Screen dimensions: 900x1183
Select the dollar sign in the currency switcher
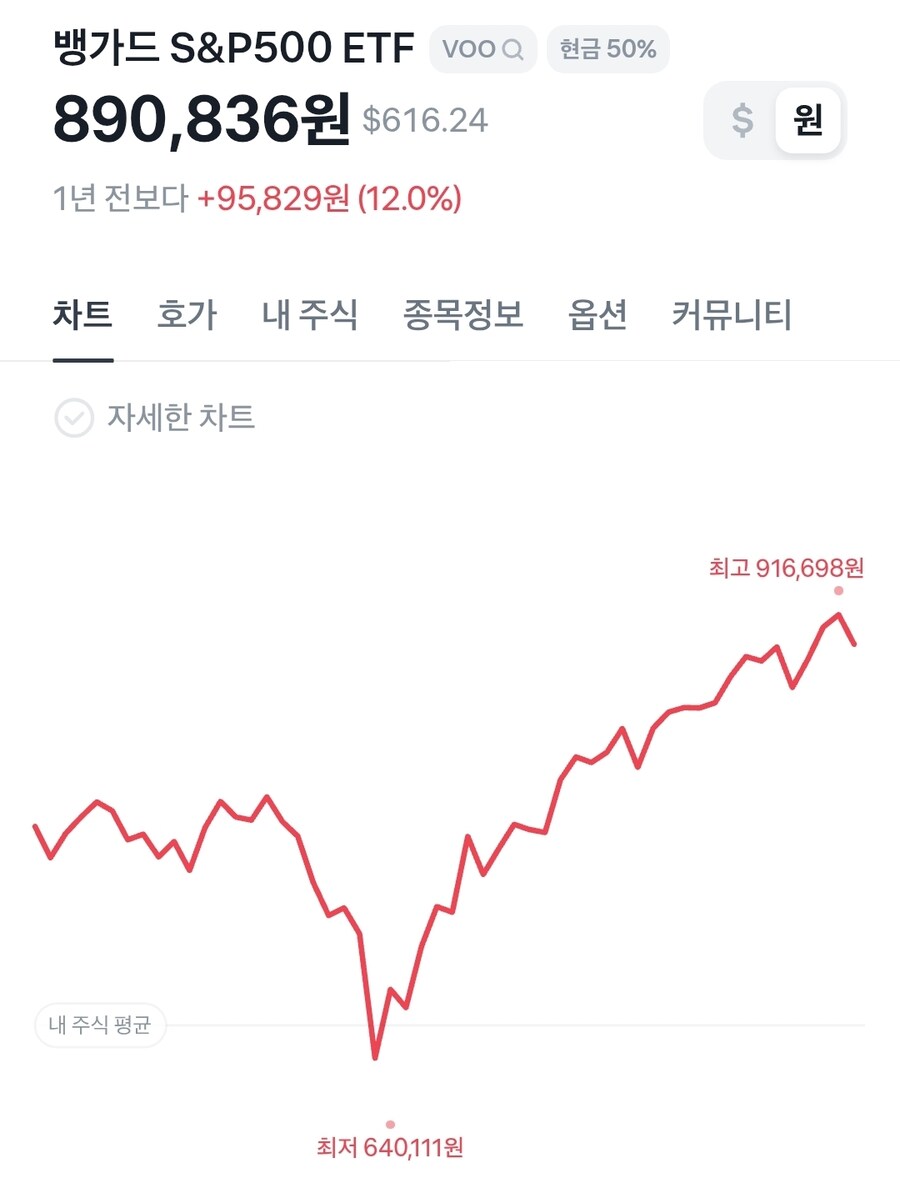pyautogui.click(x=740, y=120)
